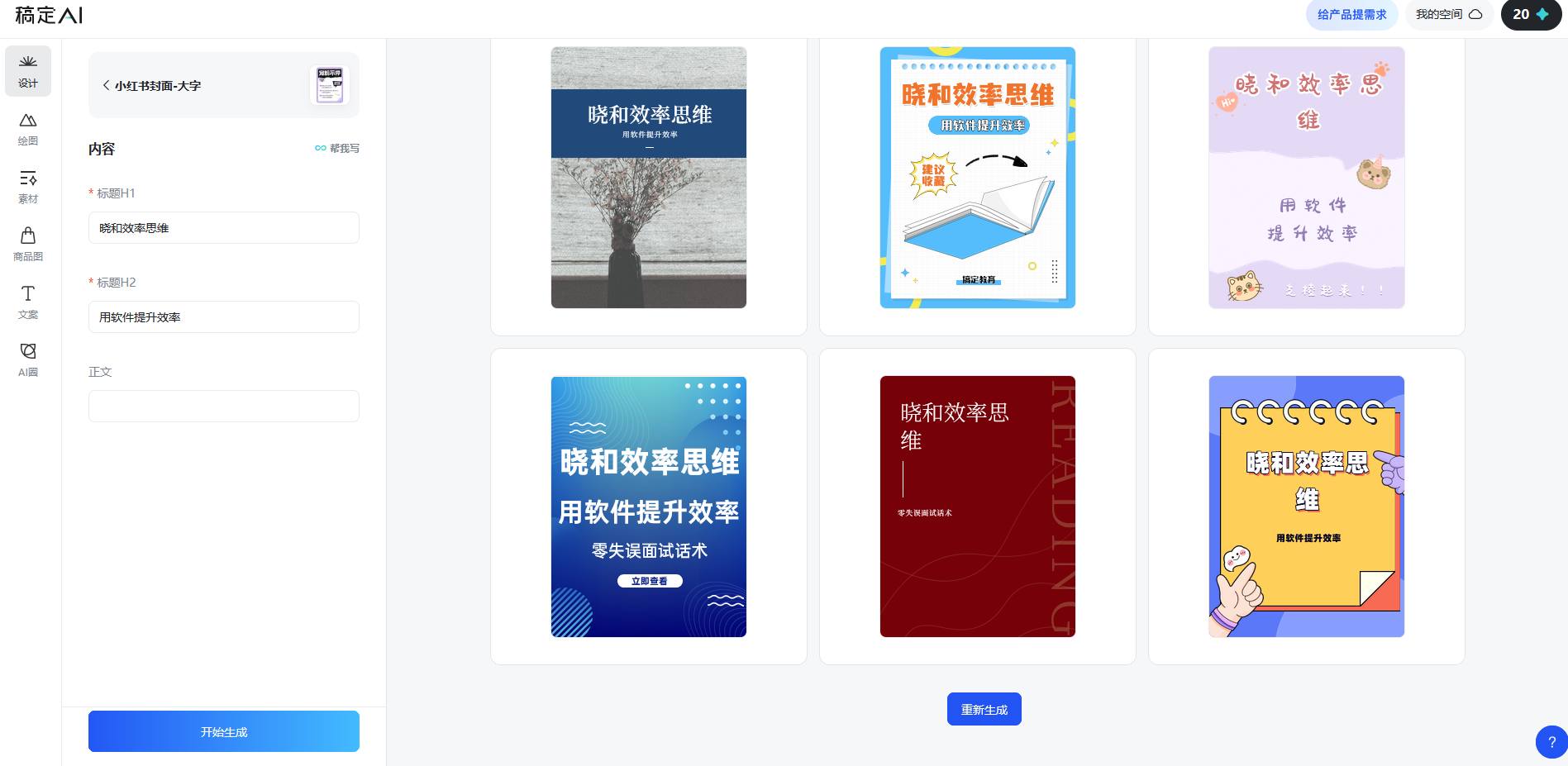Viewport: 1568px width, 766px height.
Task: Open the 20 credits balance button
Action: 1530,15
